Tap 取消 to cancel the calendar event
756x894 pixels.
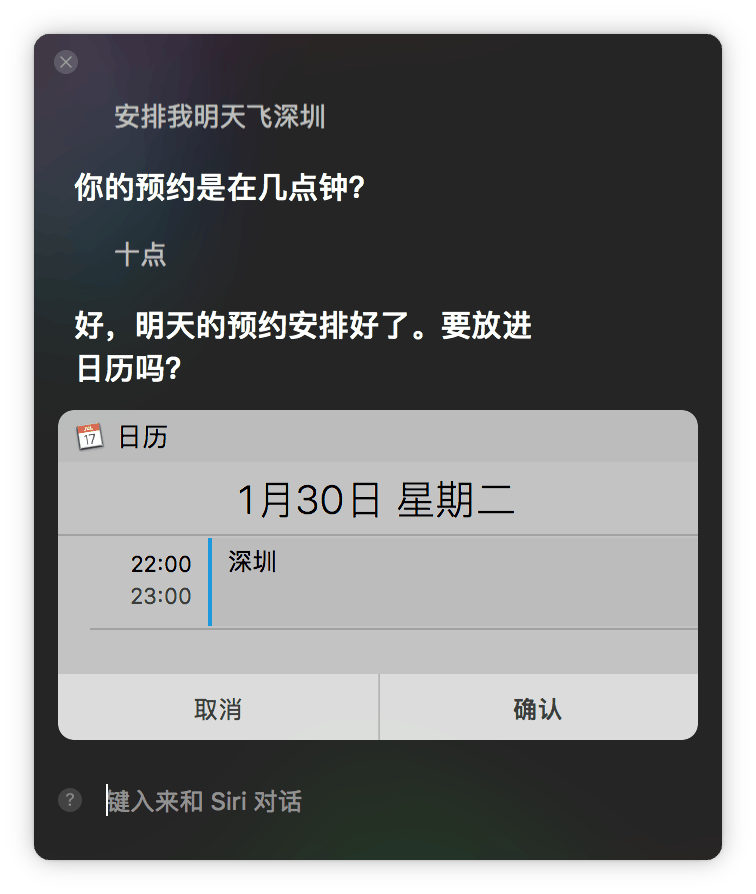[218, 708]
